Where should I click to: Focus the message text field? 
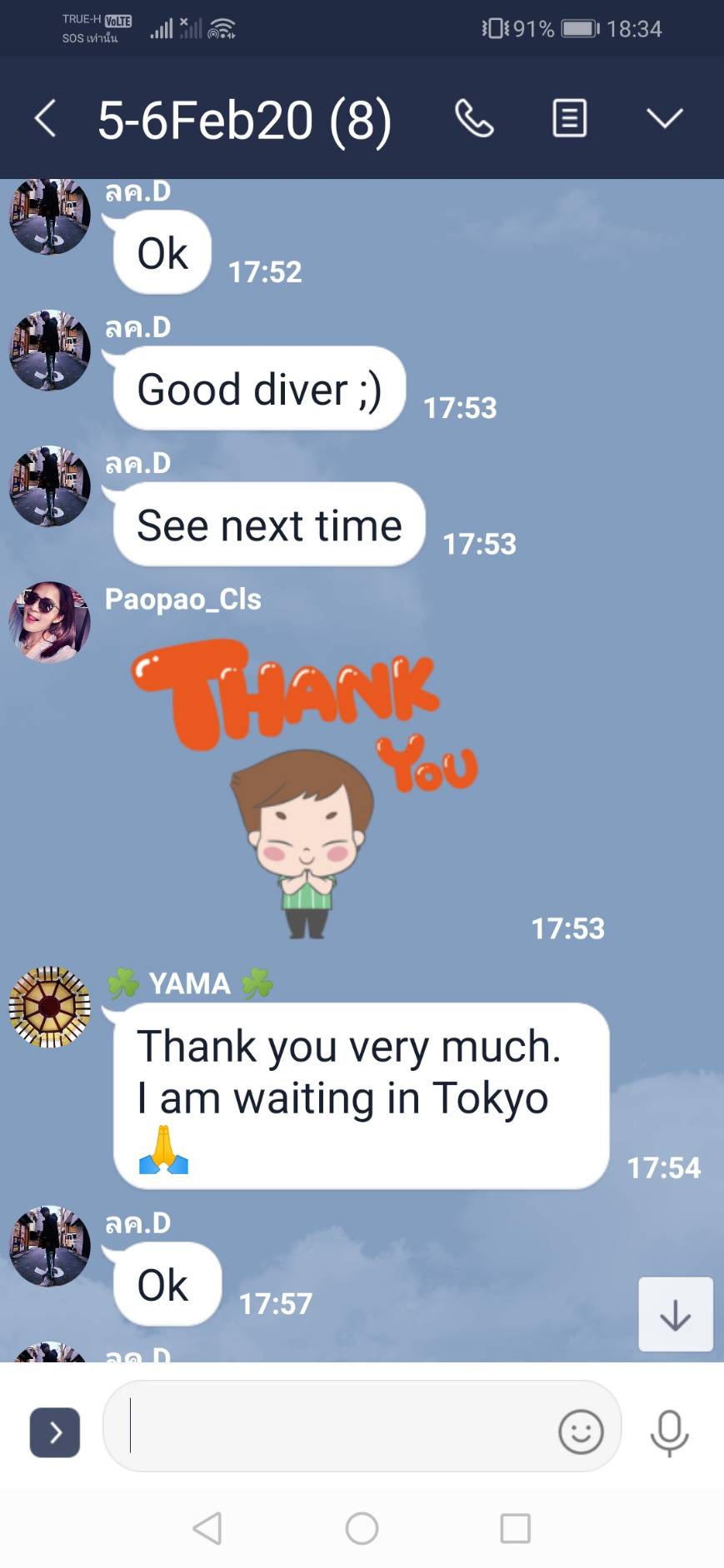coord(333,1426)
